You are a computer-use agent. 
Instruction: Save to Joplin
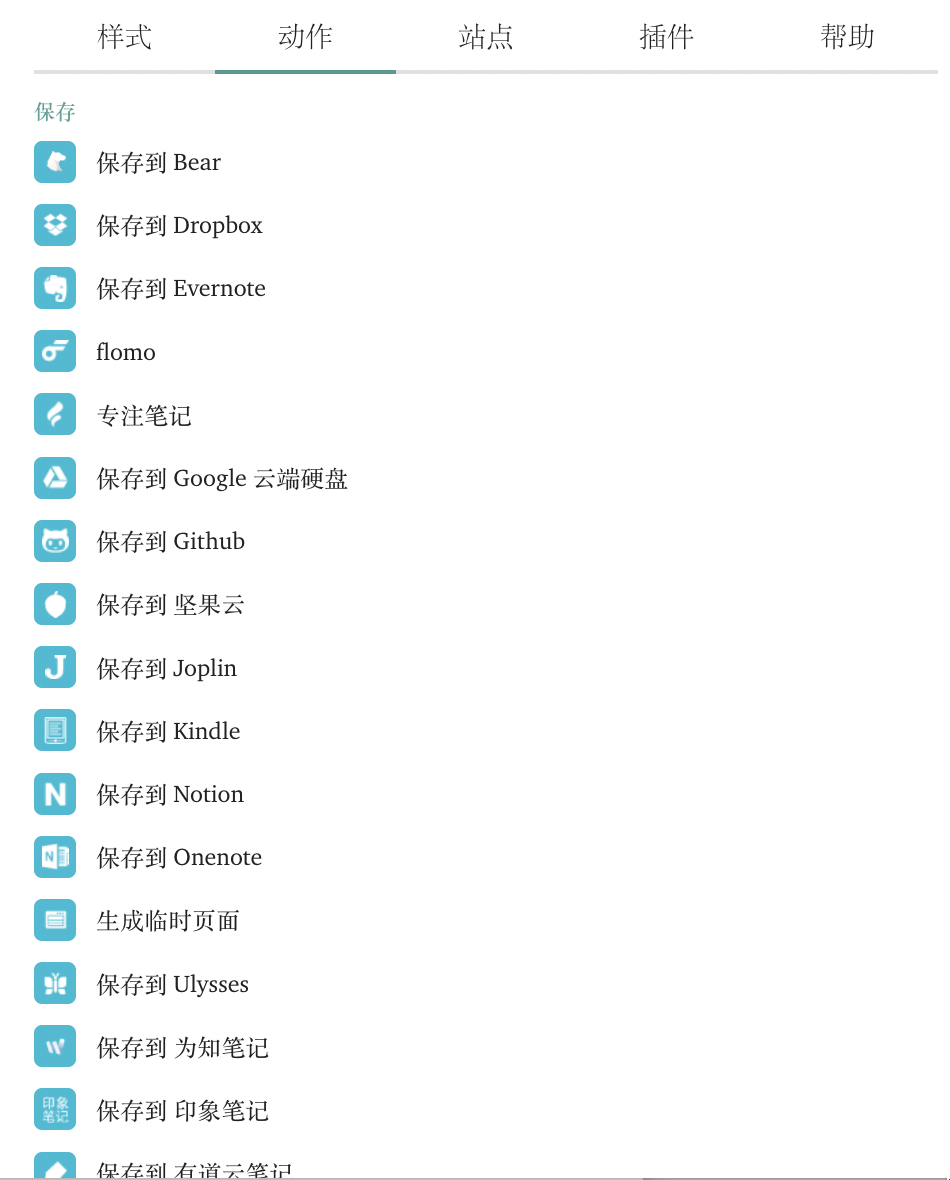point(166,668)
